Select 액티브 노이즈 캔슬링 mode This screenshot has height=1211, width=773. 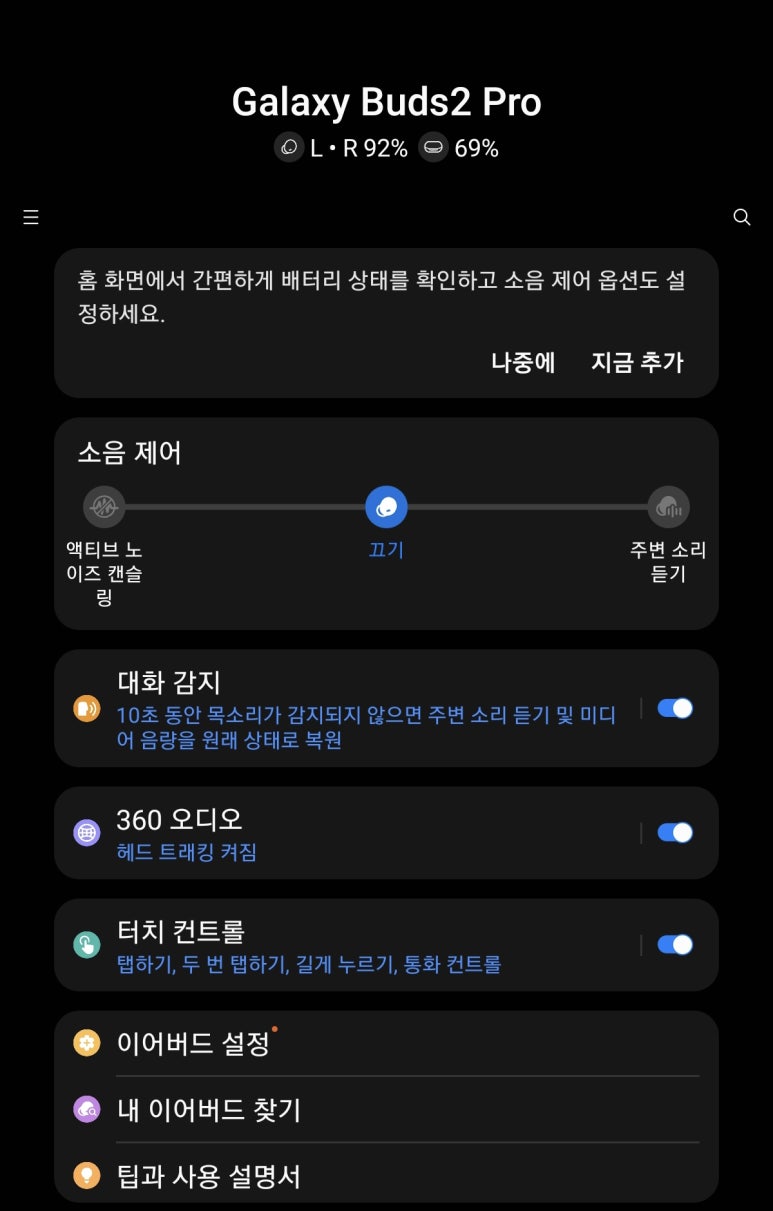click(104, 507)
